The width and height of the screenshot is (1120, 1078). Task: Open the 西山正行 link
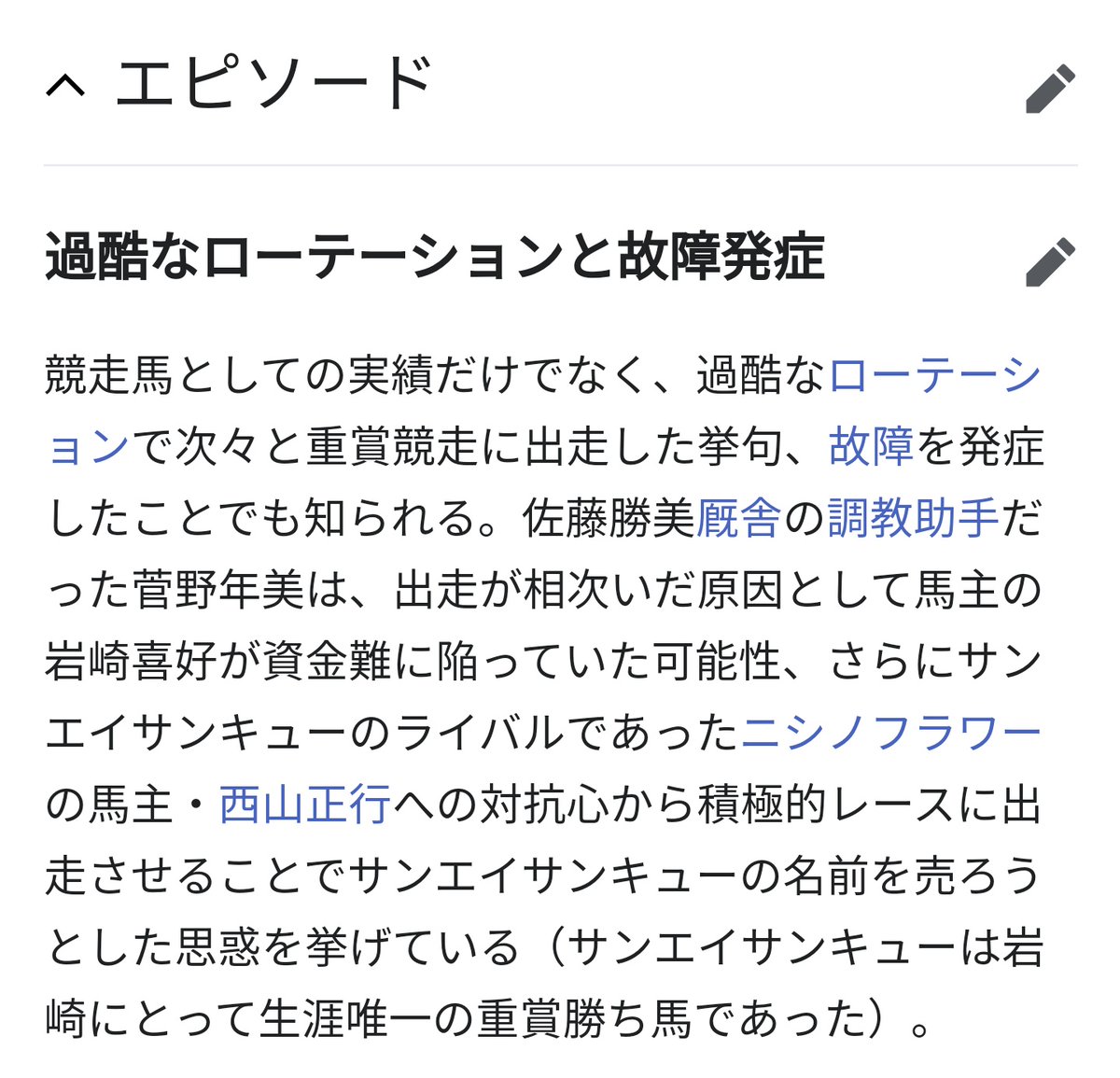click(304, 805)
